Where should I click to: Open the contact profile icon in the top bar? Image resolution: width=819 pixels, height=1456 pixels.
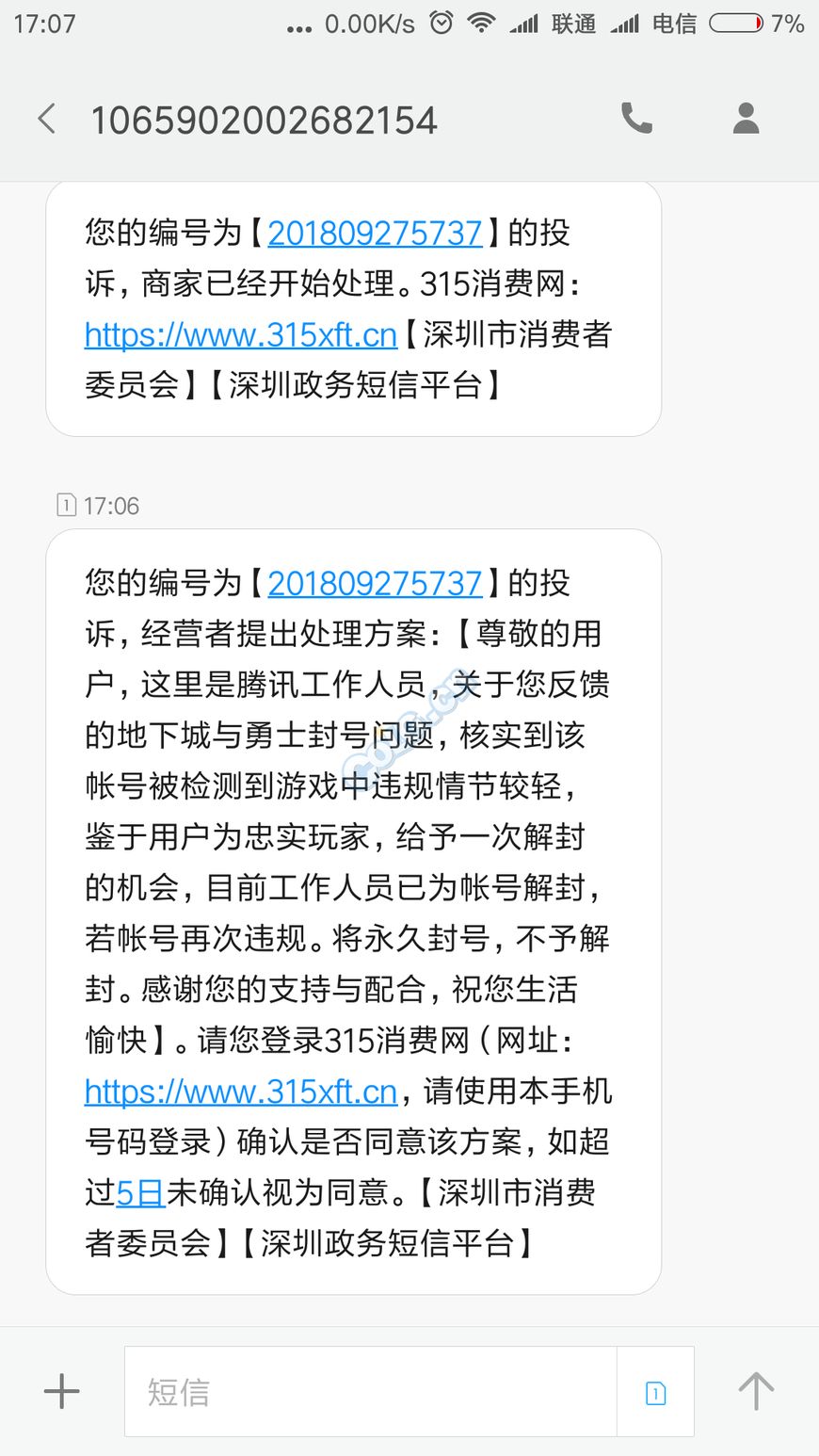point(746,119)
